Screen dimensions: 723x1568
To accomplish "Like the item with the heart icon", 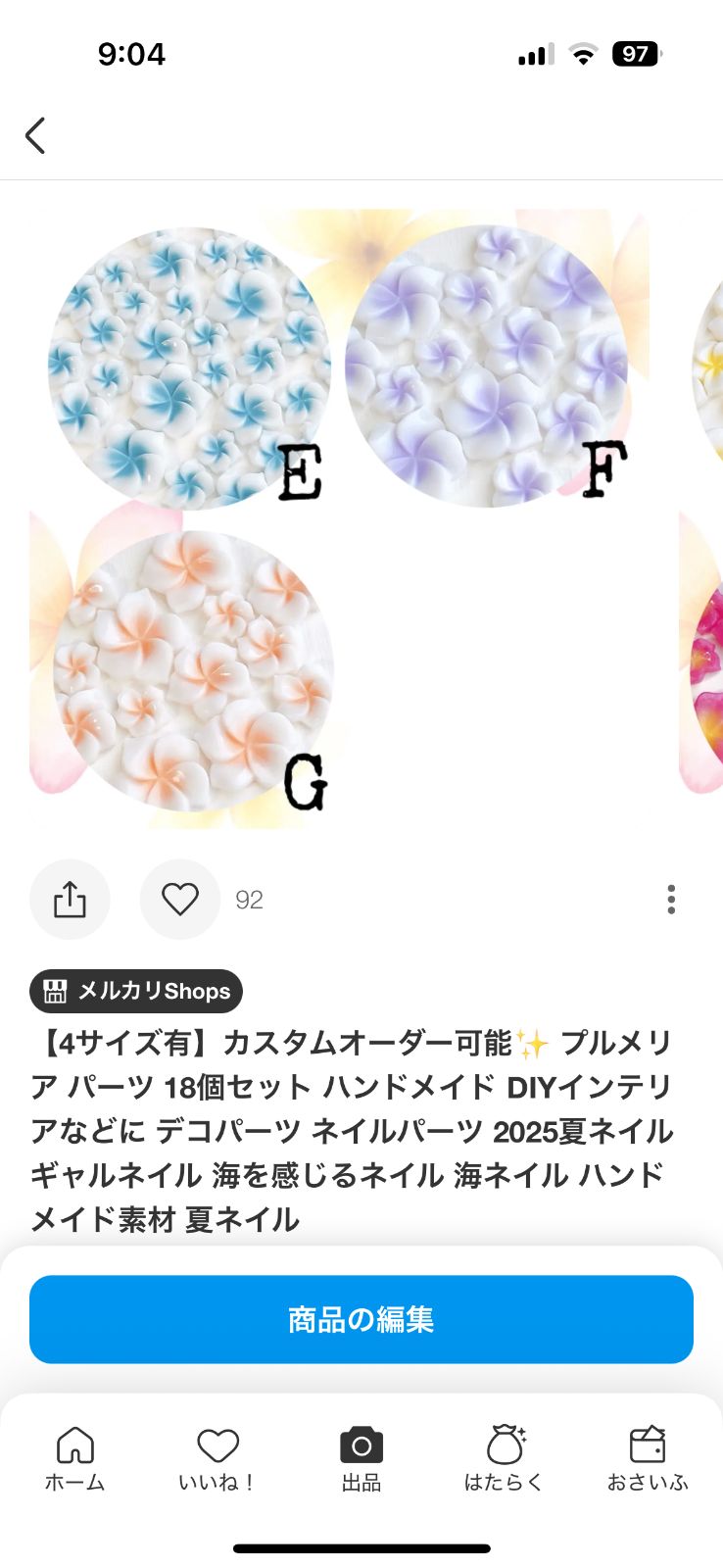I will tap(180, 899).
